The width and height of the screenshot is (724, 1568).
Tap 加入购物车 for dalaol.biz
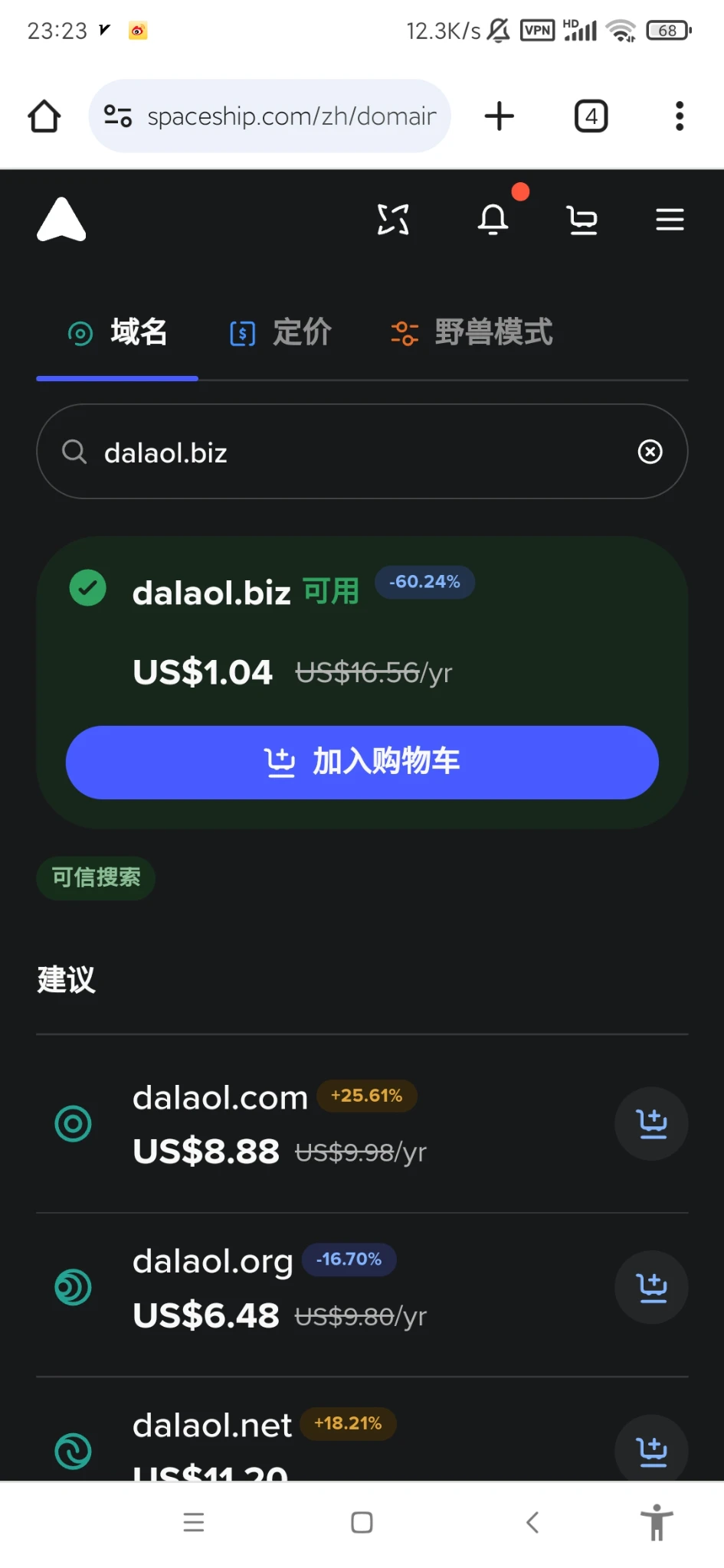(362, 763)
